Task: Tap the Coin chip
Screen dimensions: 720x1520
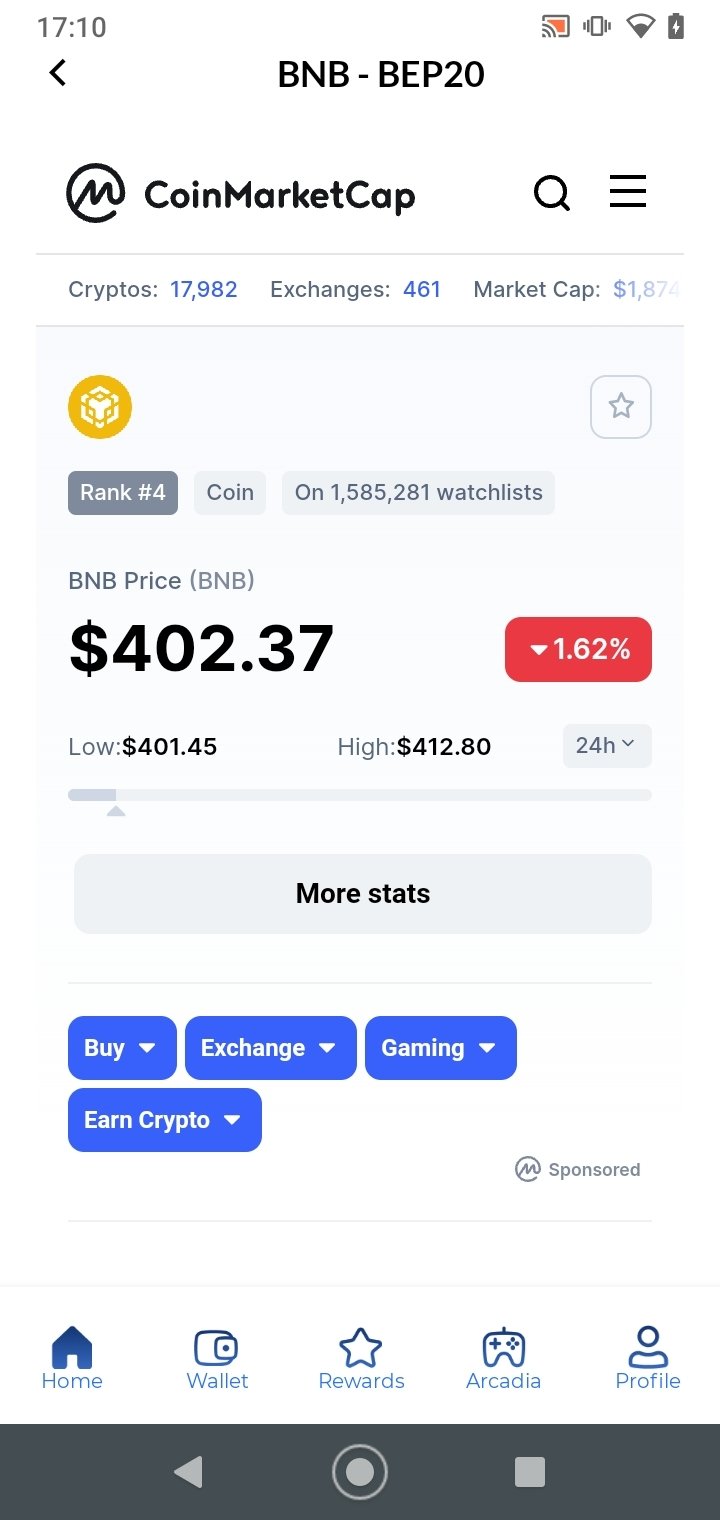Action: (x=230, y=492)
